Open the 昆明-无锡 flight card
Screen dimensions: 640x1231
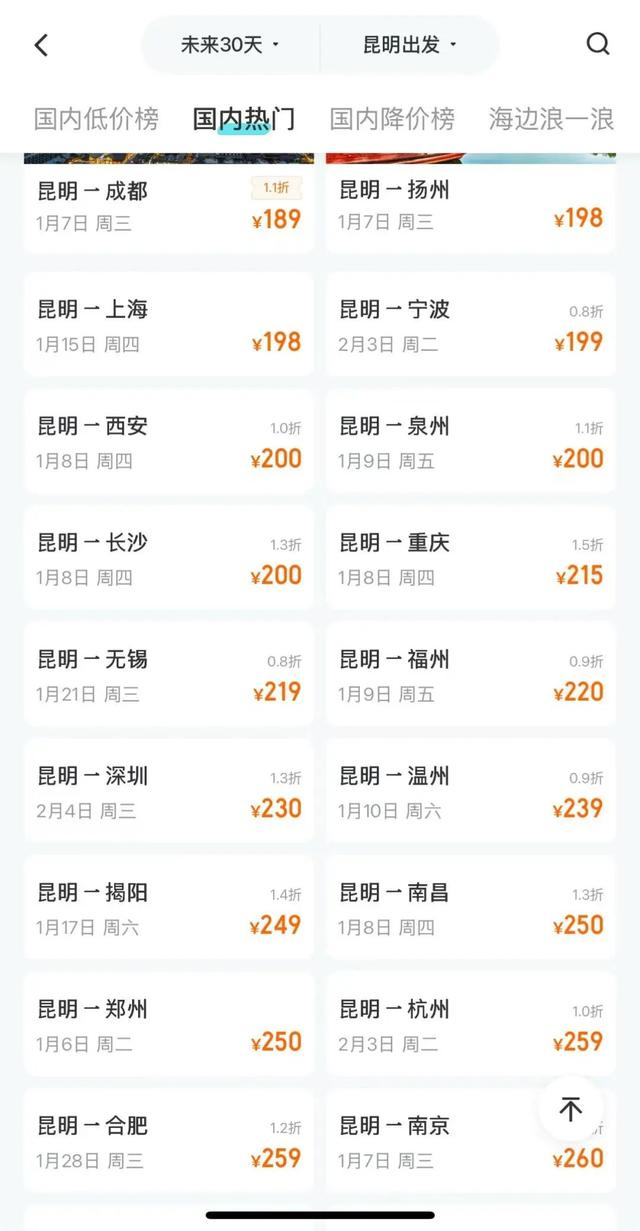169,674
